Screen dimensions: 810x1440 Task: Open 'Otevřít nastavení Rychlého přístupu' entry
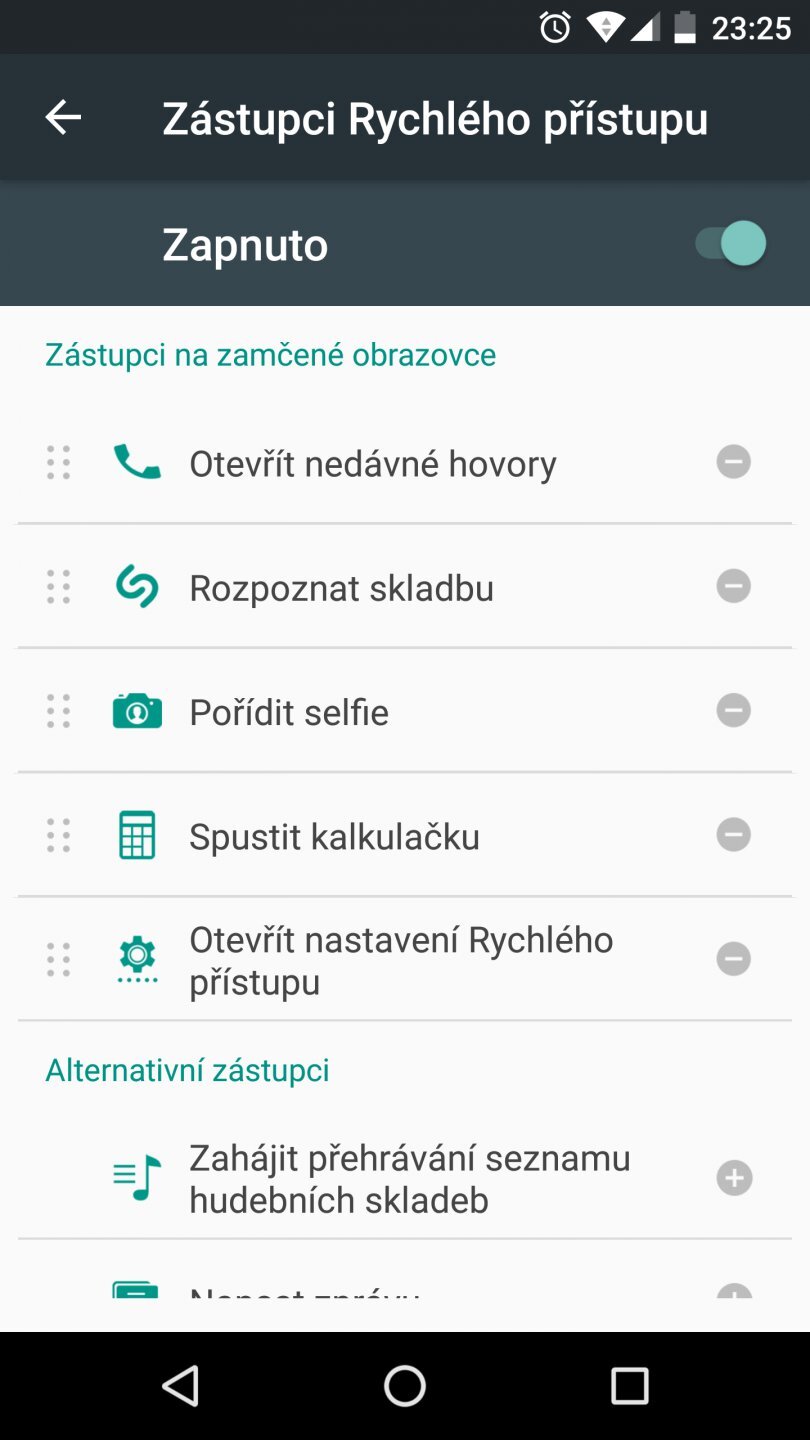pyautogui.click(x=400, y=958)
